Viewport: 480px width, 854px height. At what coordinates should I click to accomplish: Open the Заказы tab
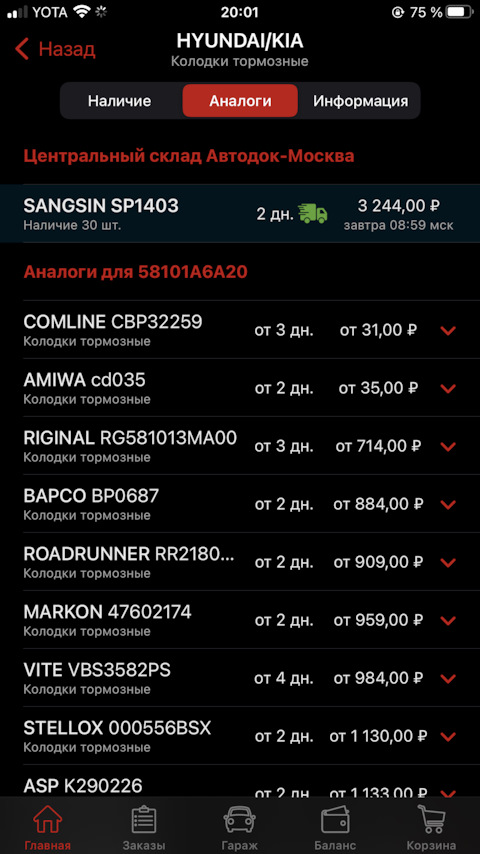pos(144,827)
